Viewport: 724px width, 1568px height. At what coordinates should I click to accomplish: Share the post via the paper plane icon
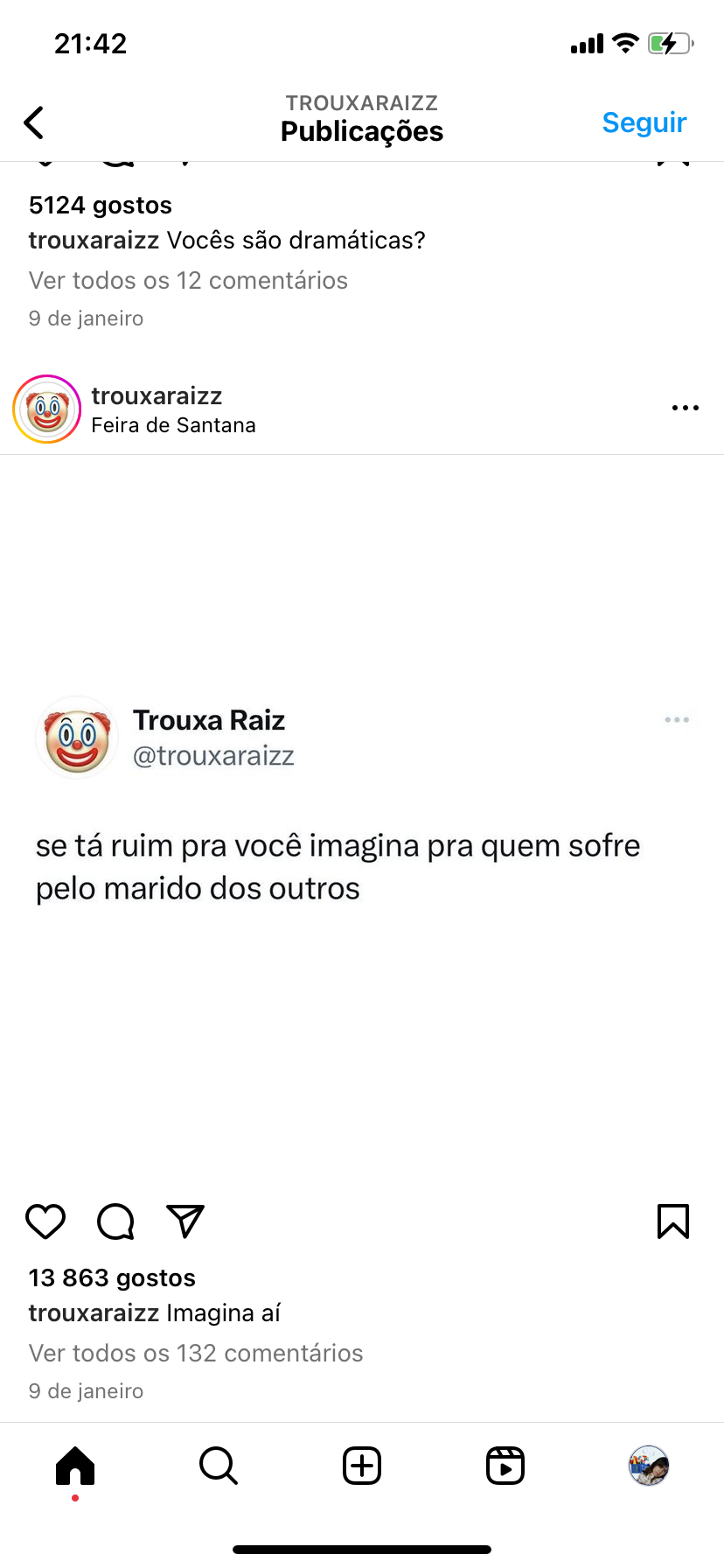point(185,1221)
